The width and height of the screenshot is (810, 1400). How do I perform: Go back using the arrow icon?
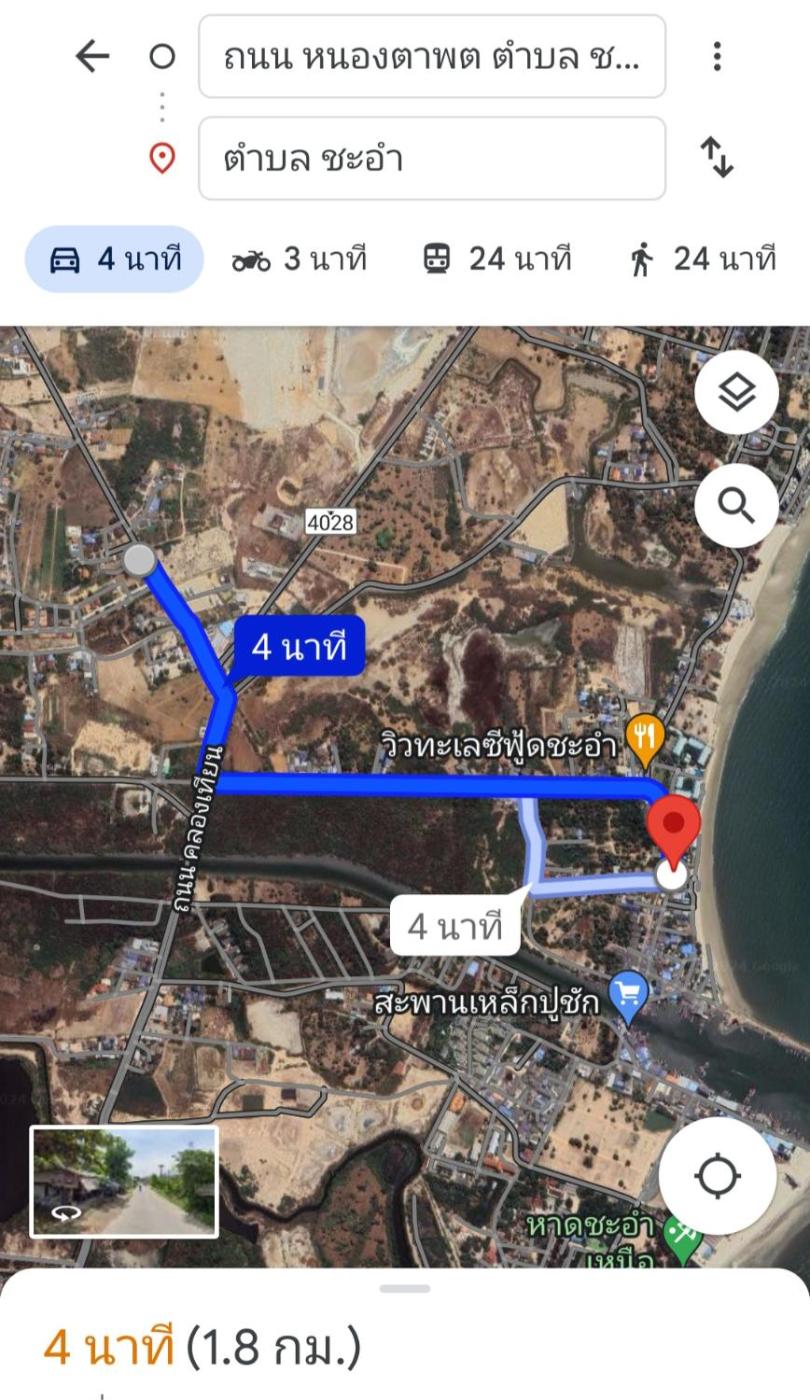[x=92, y=57]
